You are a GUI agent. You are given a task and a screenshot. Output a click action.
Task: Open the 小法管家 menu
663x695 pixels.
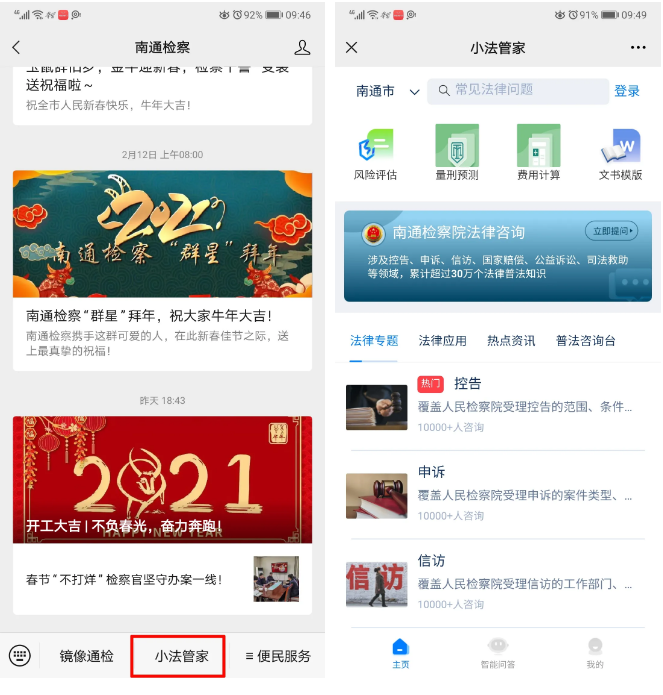181,657
